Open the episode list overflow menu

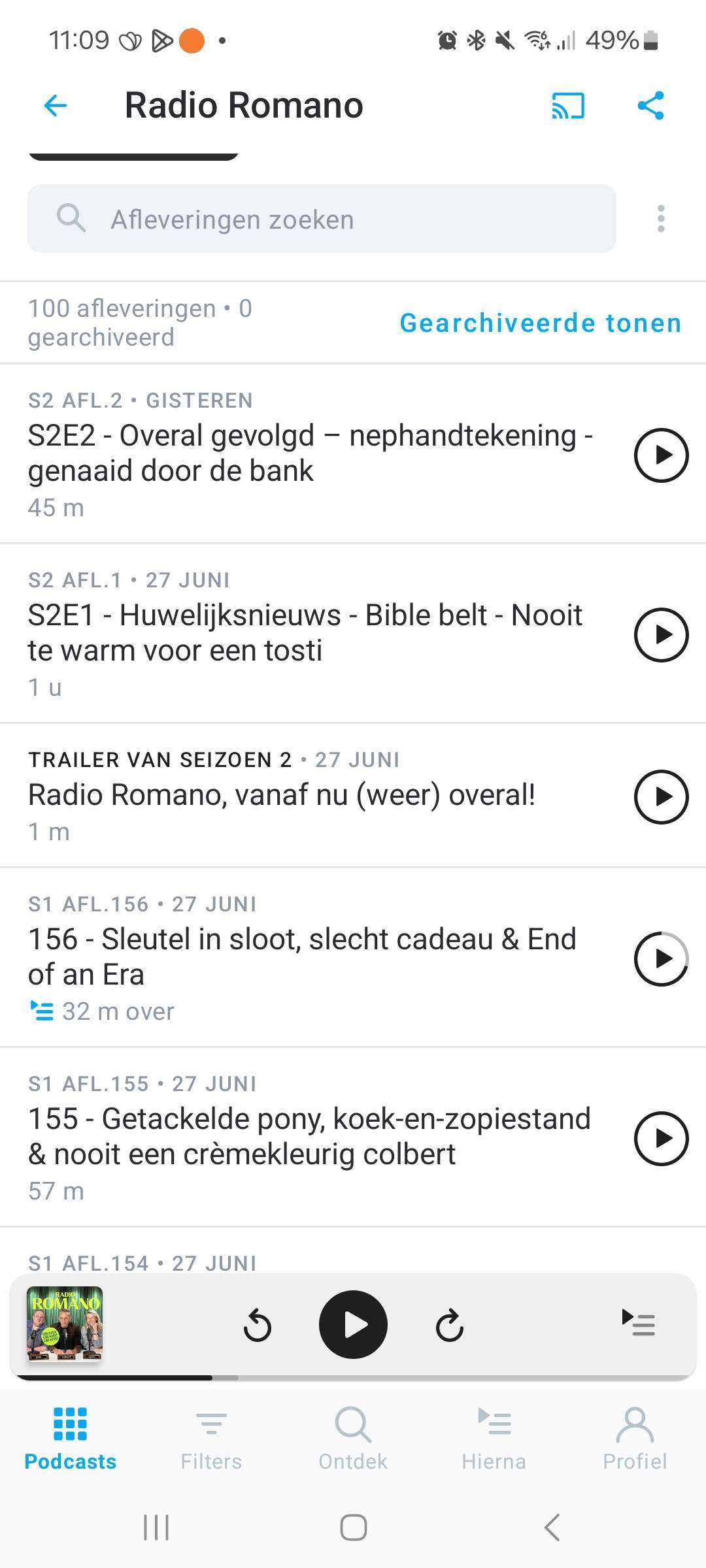(x=661, y=219)
